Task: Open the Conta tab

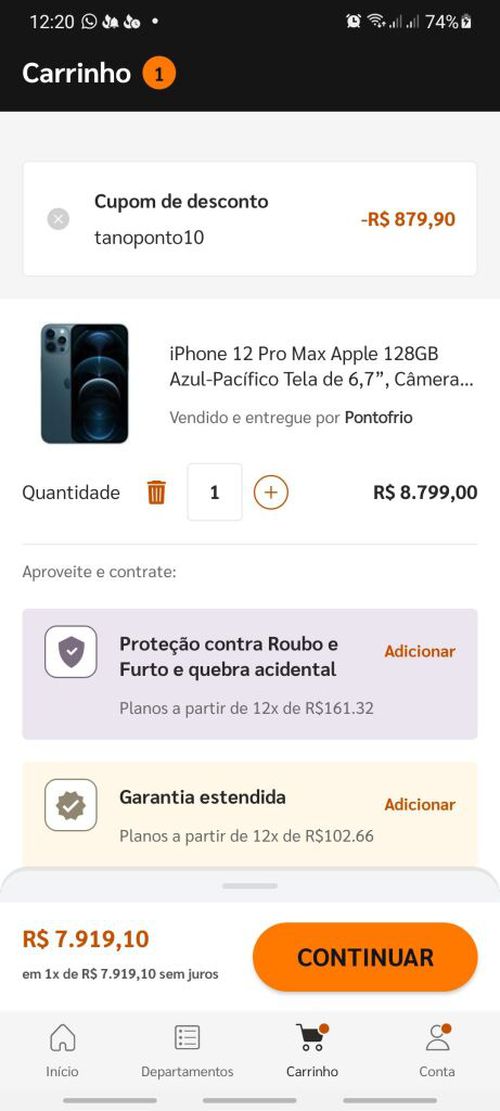Action: pyautogui.click(x=437, y=1050)
